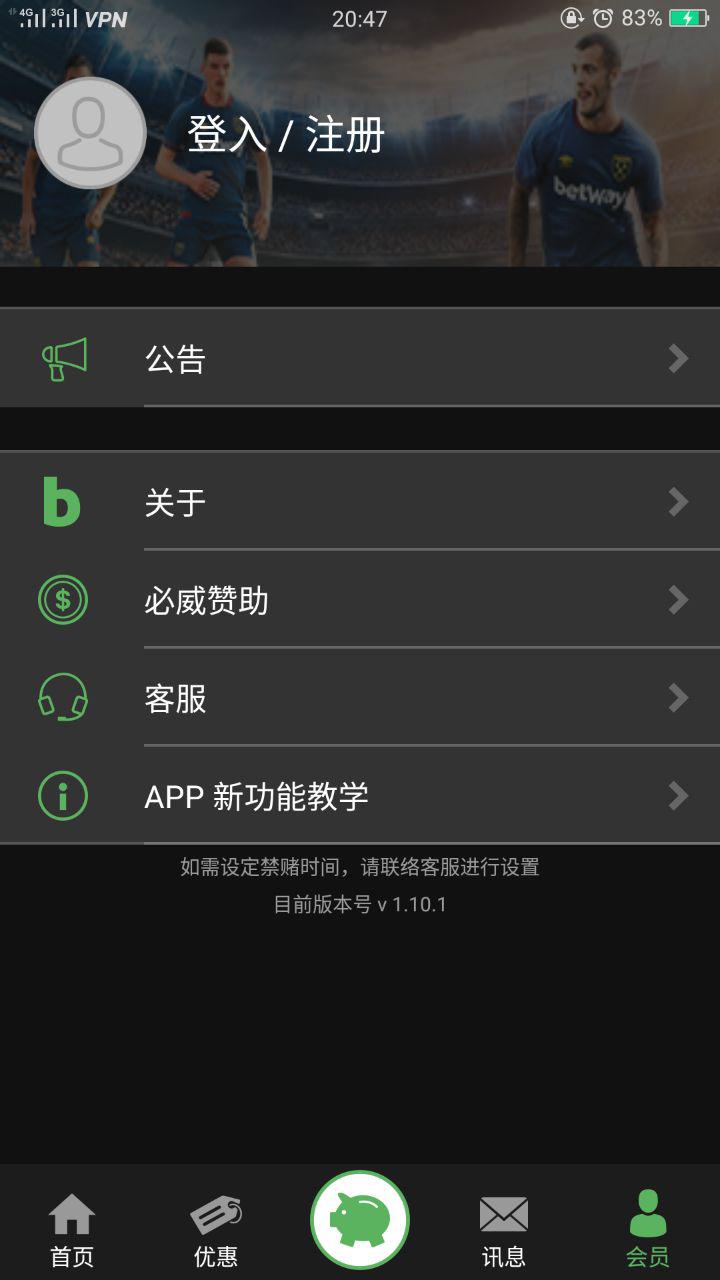
Task: Tap the green piggy bank button
Action: coord(360,1220)
